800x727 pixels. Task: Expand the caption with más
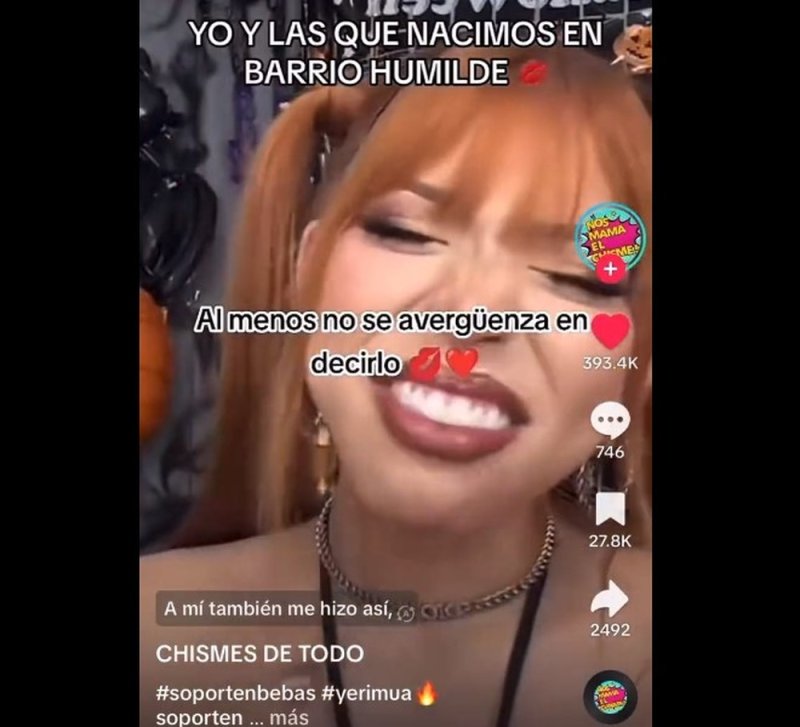tap(291, 717)
